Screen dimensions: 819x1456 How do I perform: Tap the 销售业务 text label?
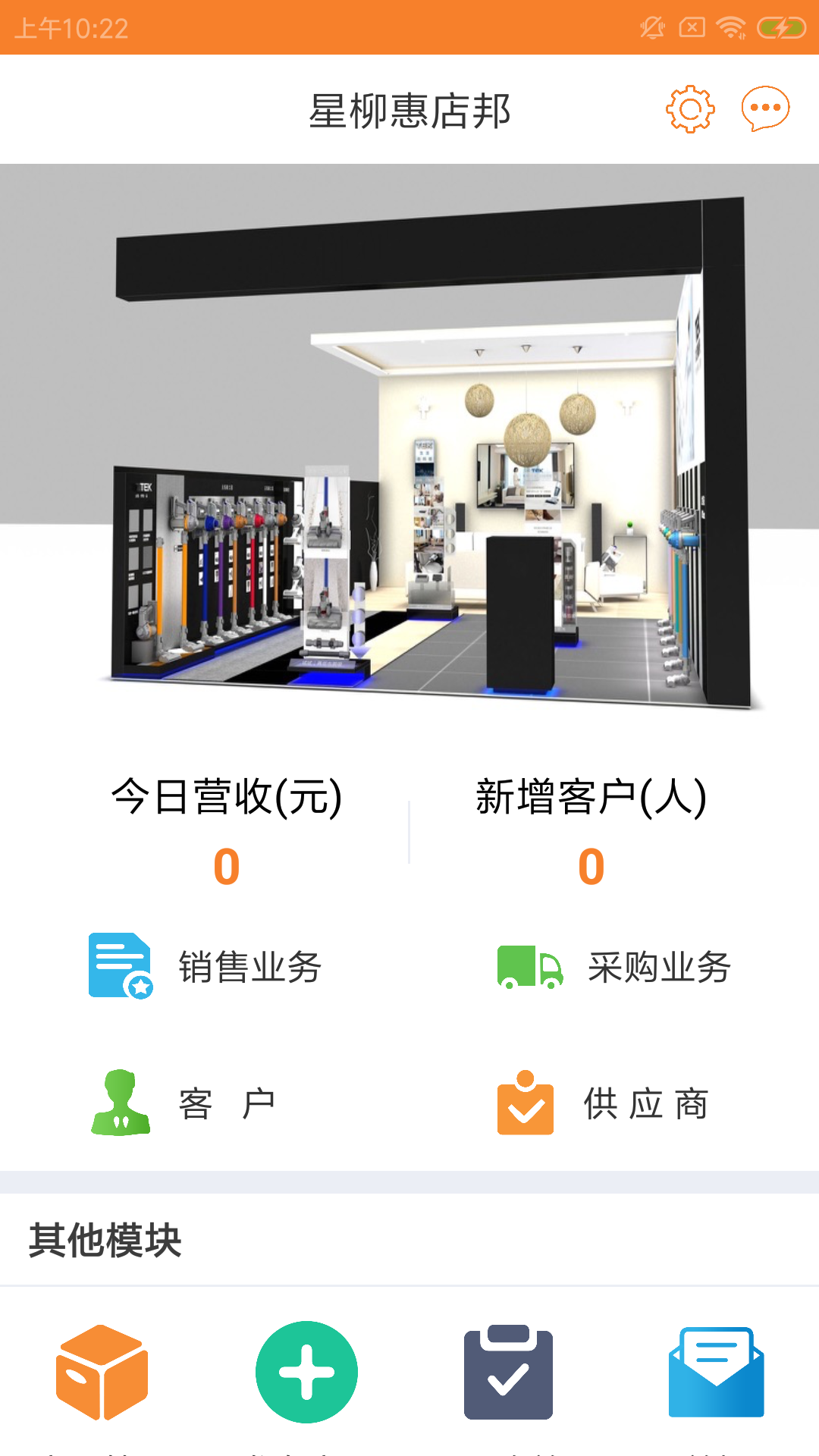point(251,965)
